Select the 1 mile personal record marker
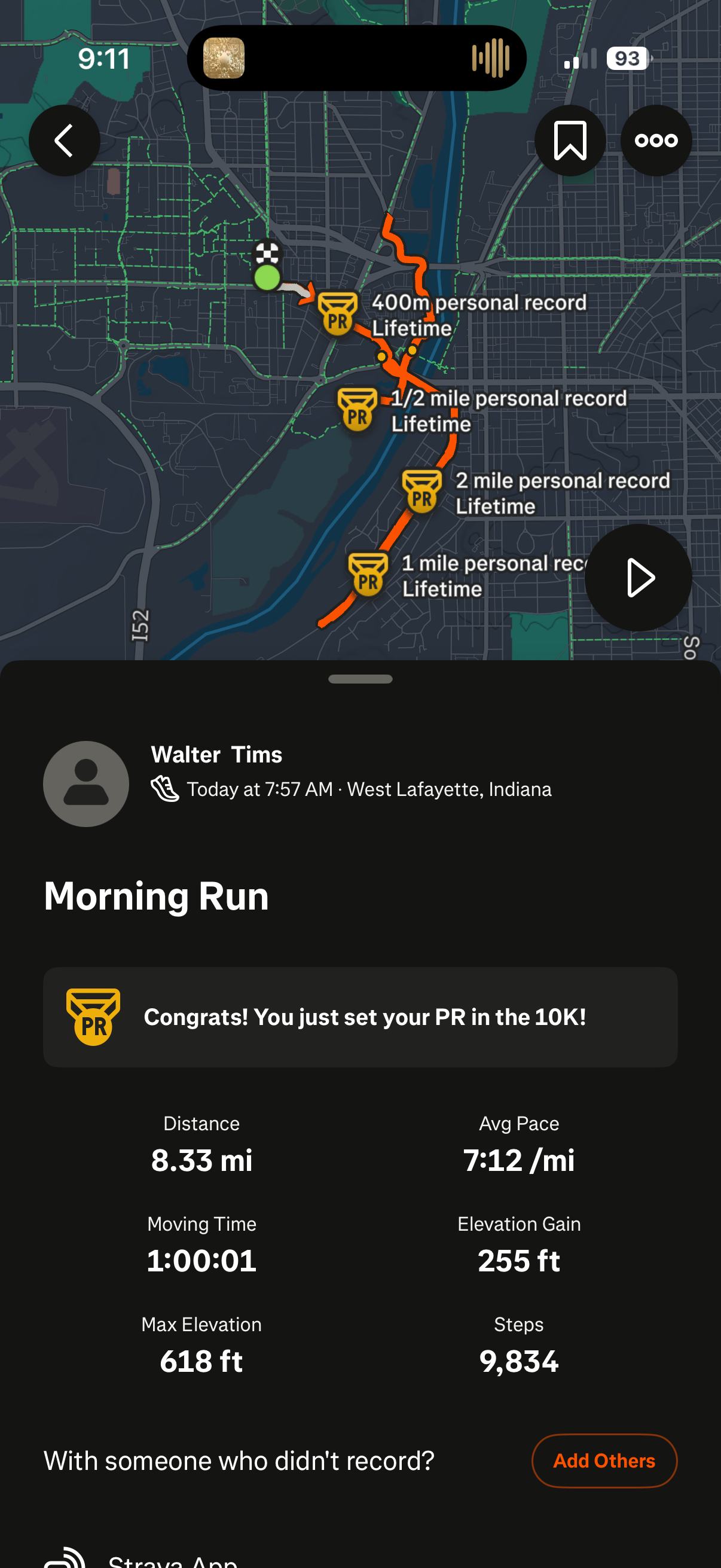721x1568 pixels. tap(368, 575)
